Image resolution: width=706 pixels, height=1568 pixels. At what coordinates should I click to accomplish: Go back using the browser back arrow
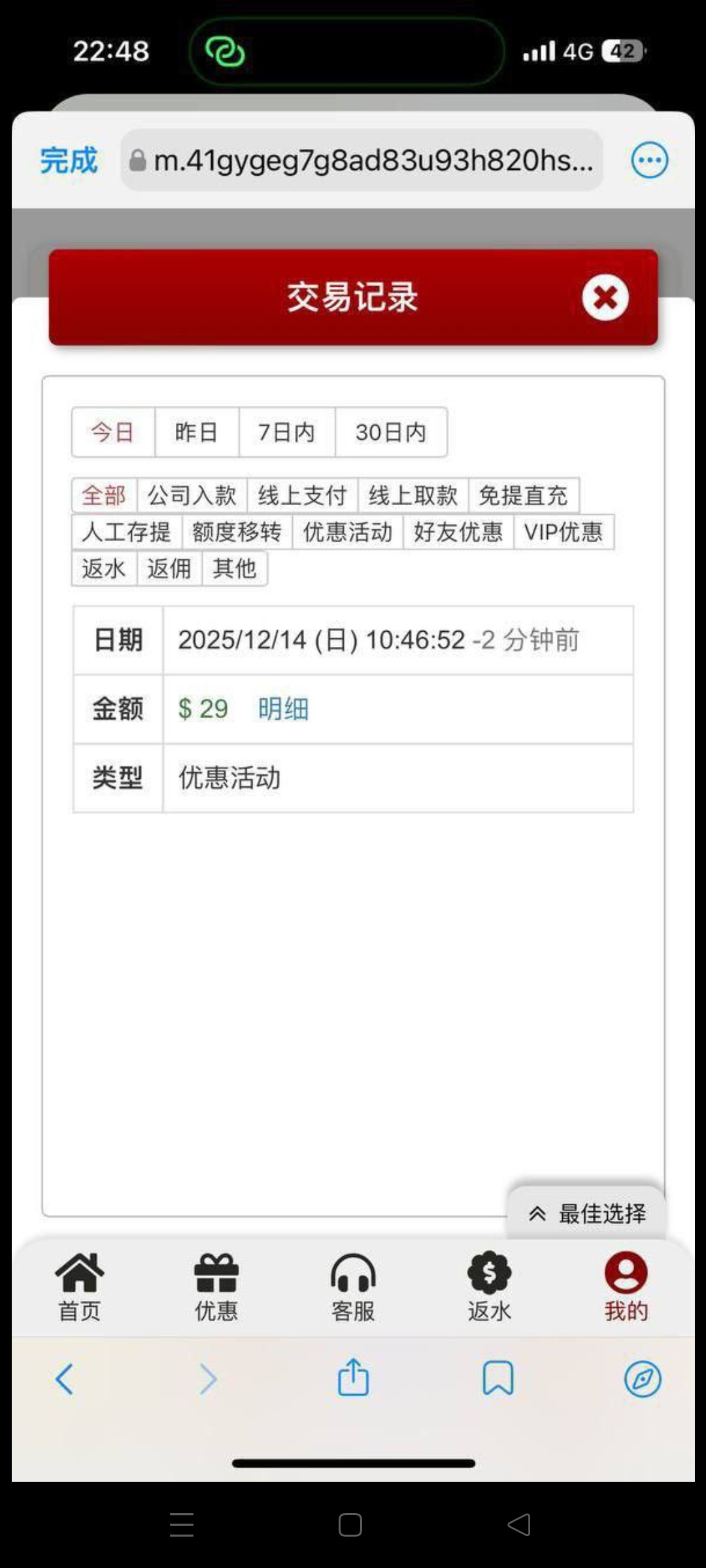64,1378
